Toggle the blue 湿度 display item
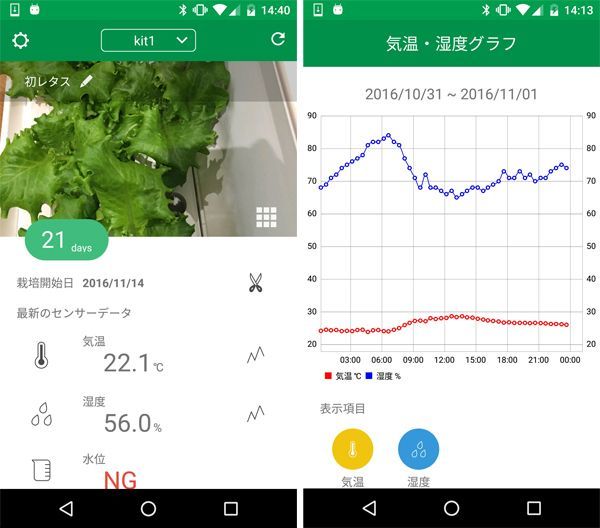The height and width of the screenshot is (528, 600). pos(418,450)
